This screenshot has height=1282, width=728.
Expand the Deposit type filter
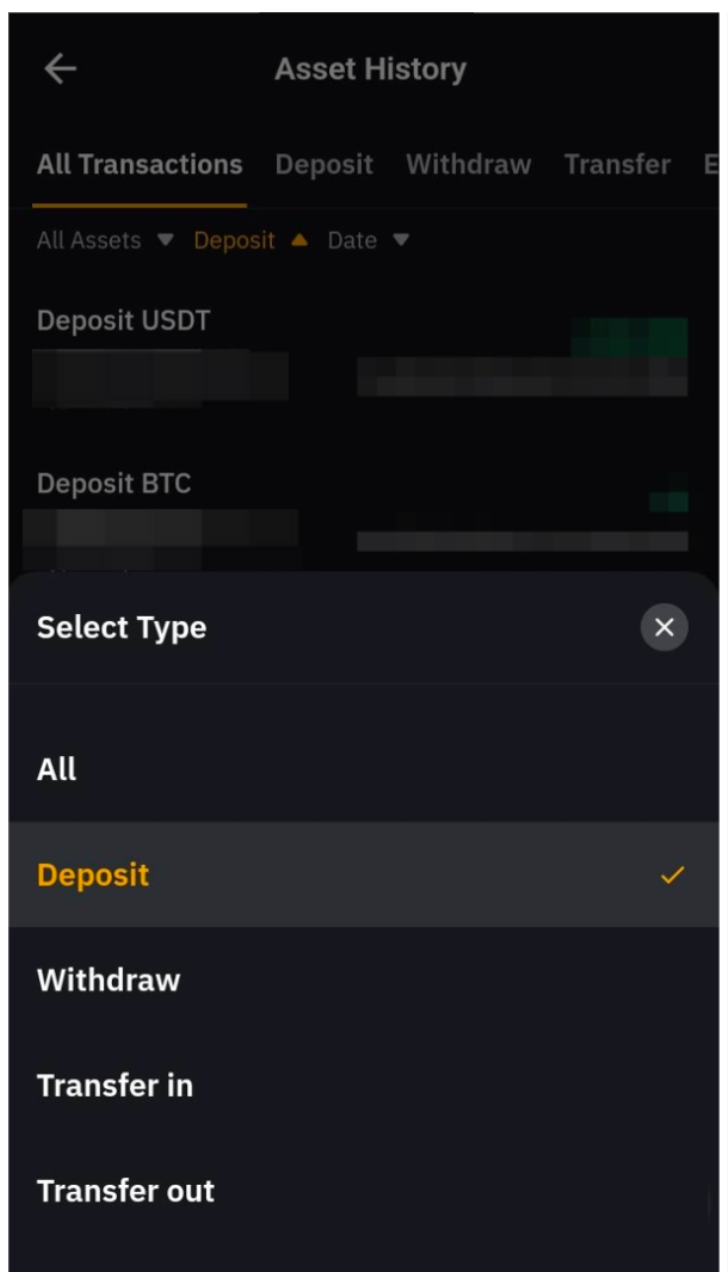[250, 240]
